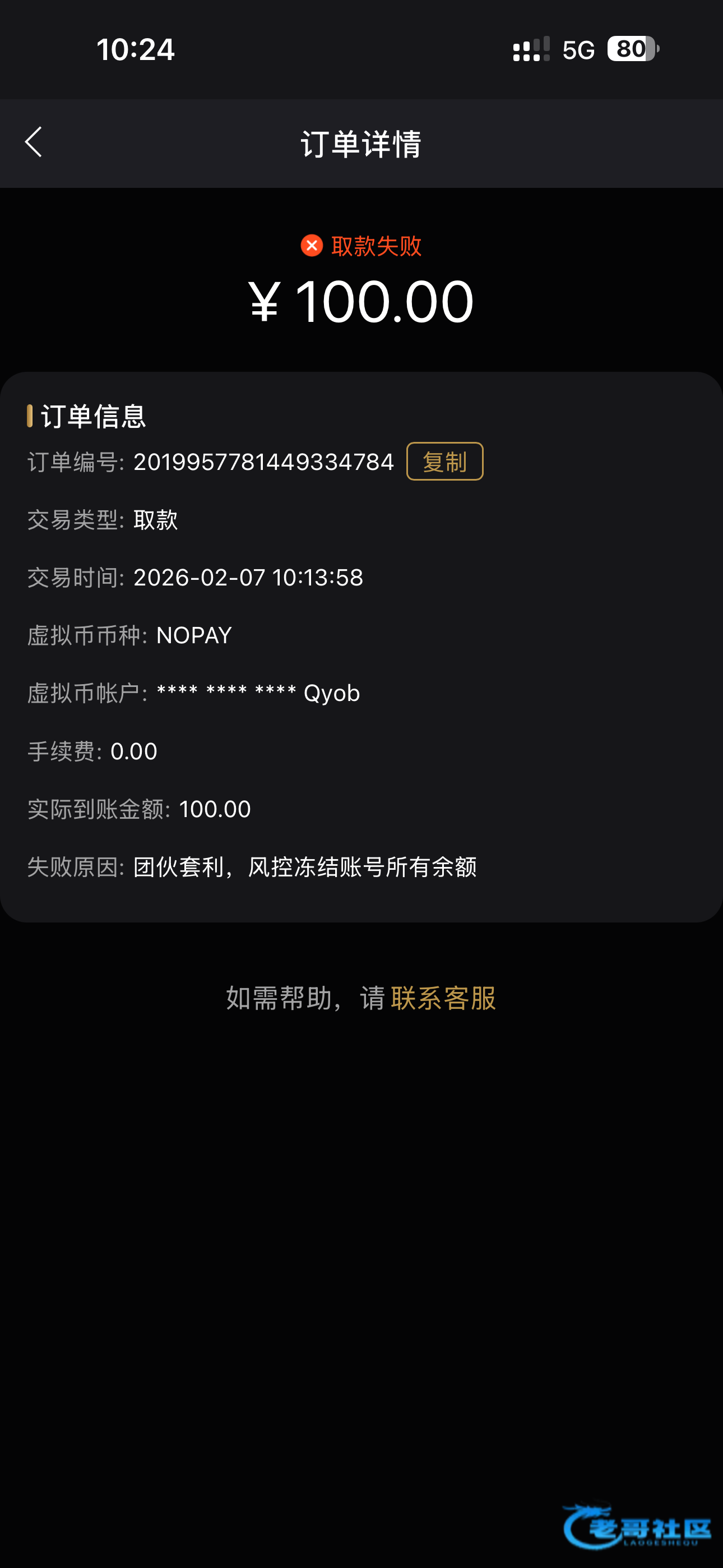Go back from the 订单详情 page
Viewport: 723px width, 1568px height.
tap(34, 142)
